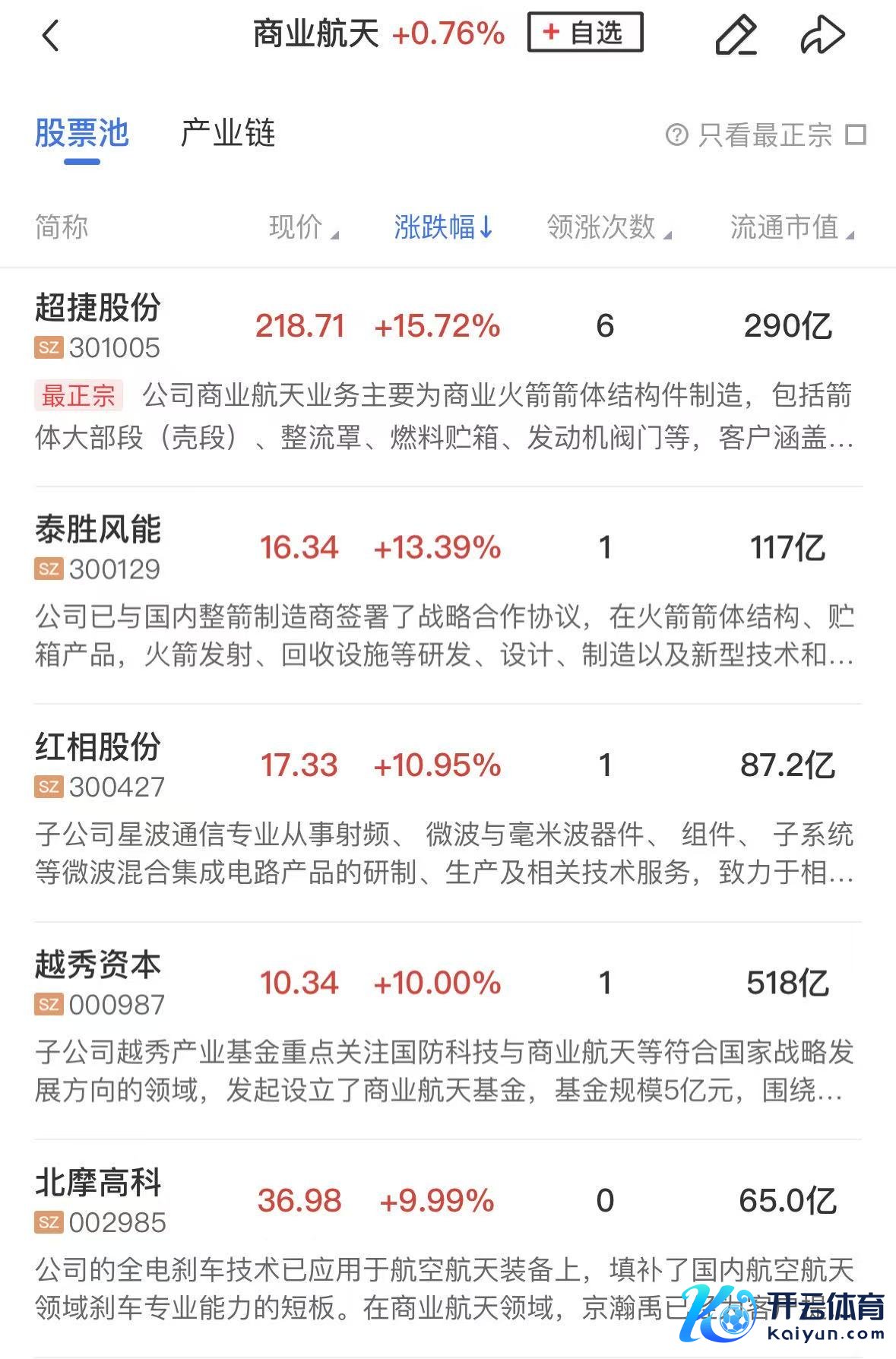Sort the list by 现价
This screenshot has height=1359, width=896.
pos(302,227)
